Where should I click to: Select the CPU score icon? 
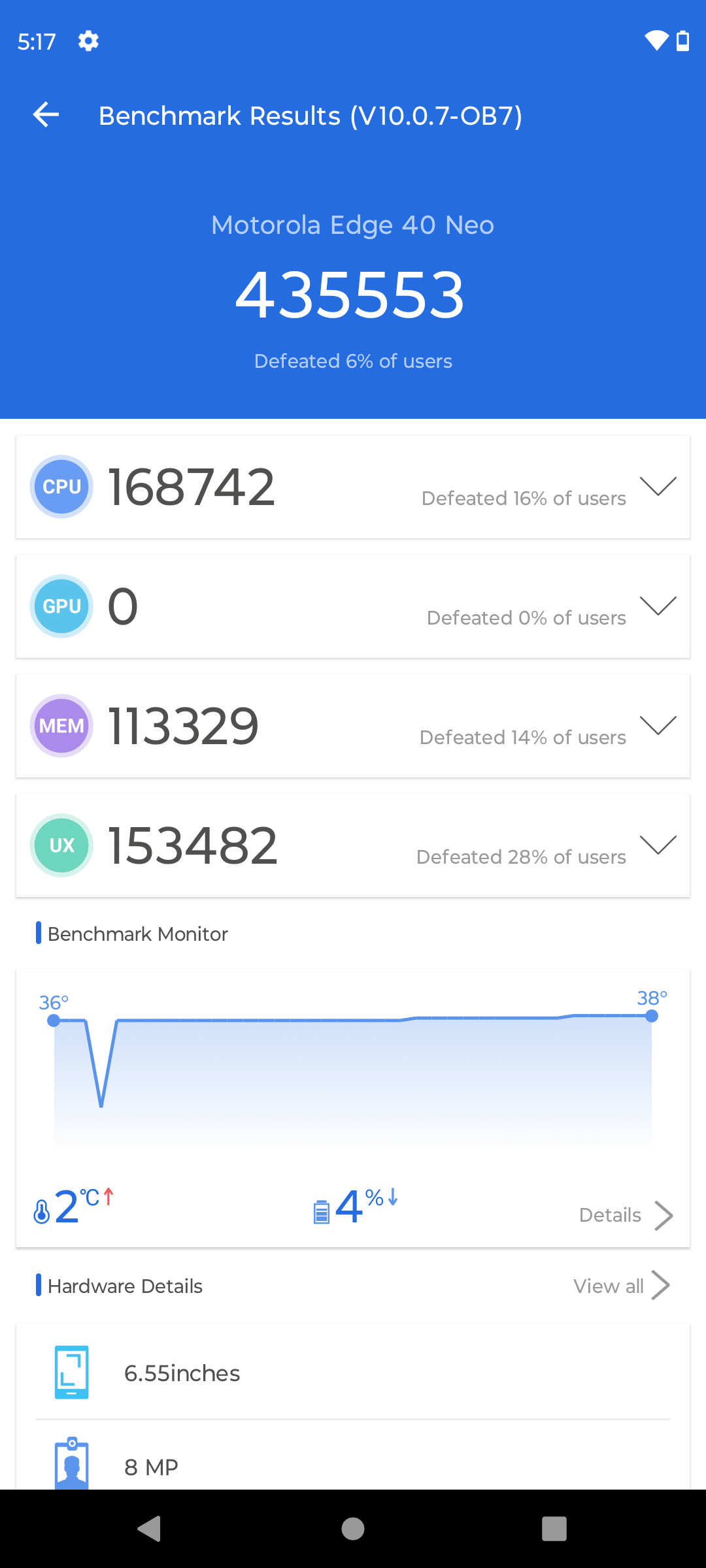coord(61,486)
